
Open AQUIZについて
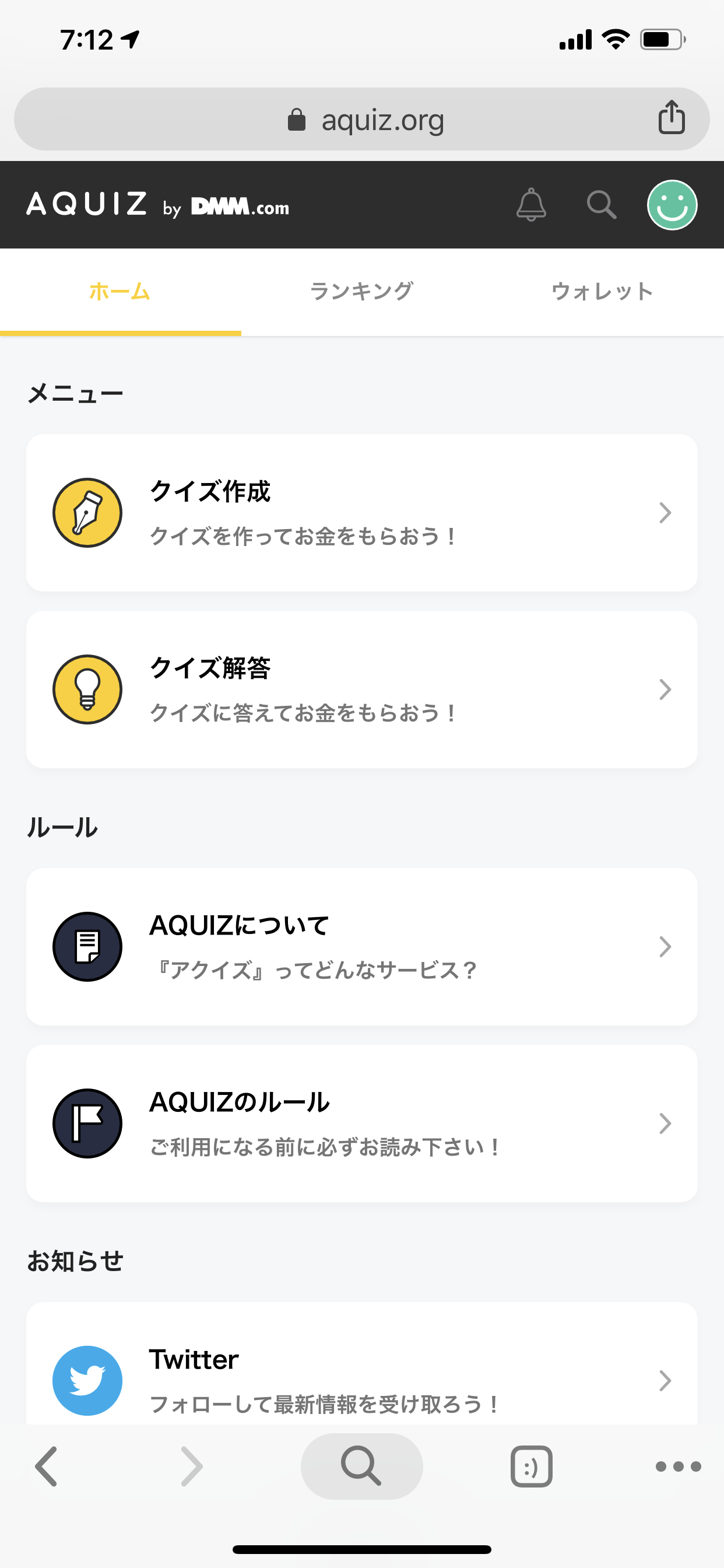[x=361, y=947]
